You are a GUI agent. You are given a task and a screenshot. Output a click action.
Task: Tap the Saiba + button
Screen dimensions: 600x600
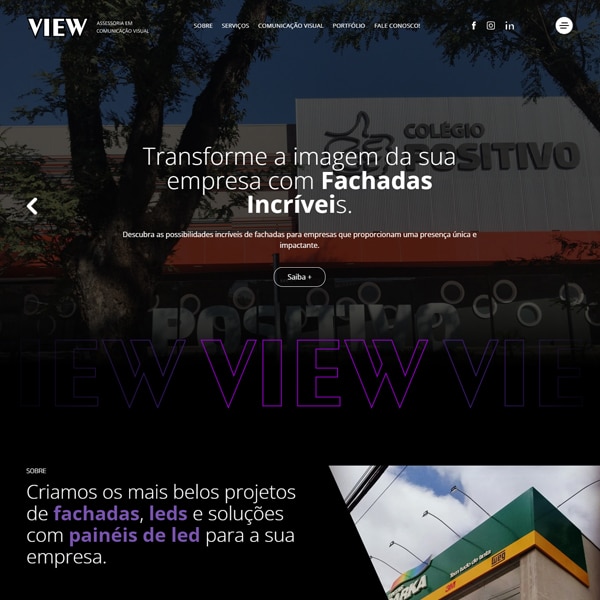click(299, 277)
